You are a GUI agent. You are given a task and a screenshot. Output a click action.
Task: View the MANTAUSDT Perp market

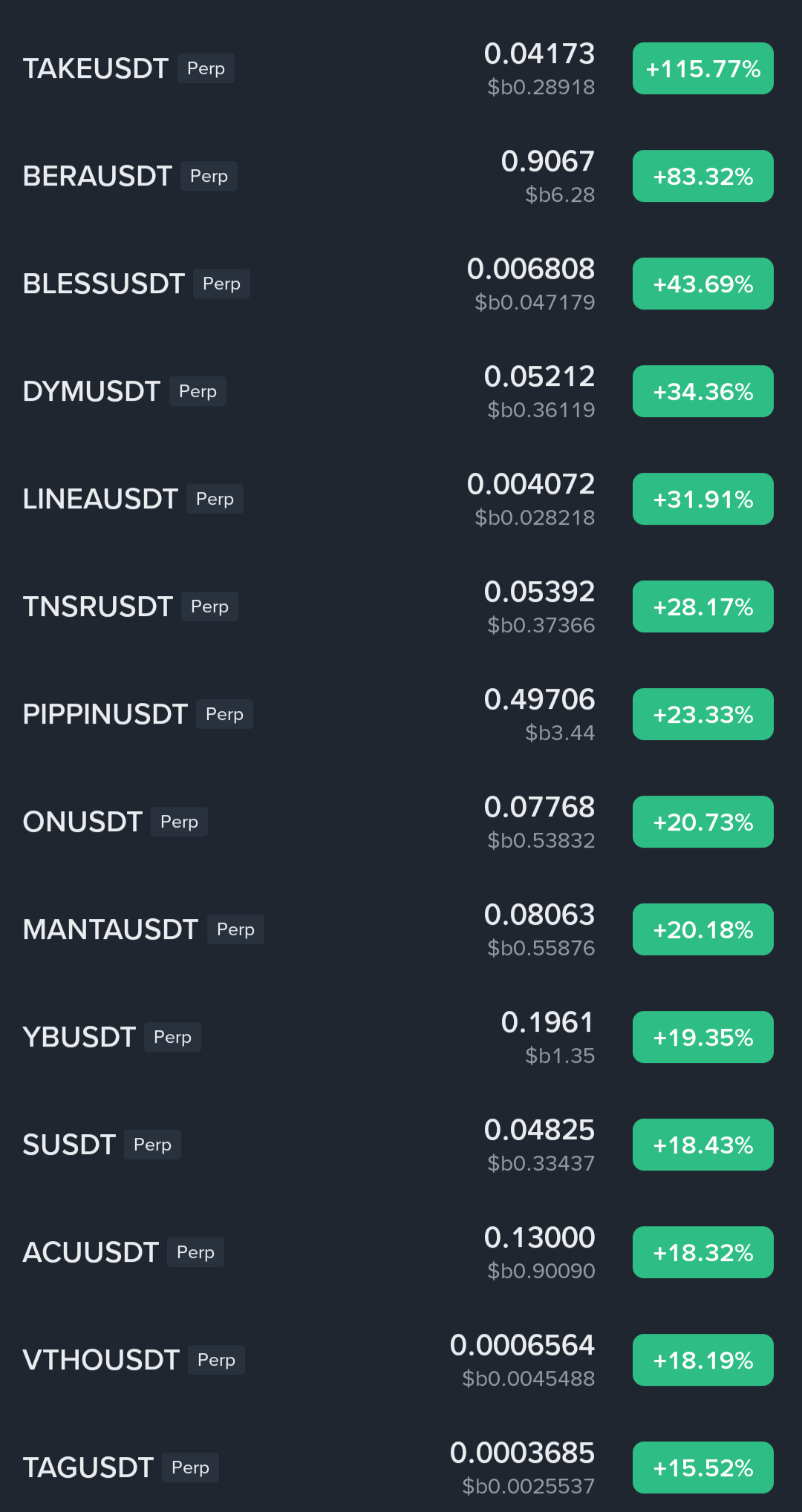(x=111, y=930)
